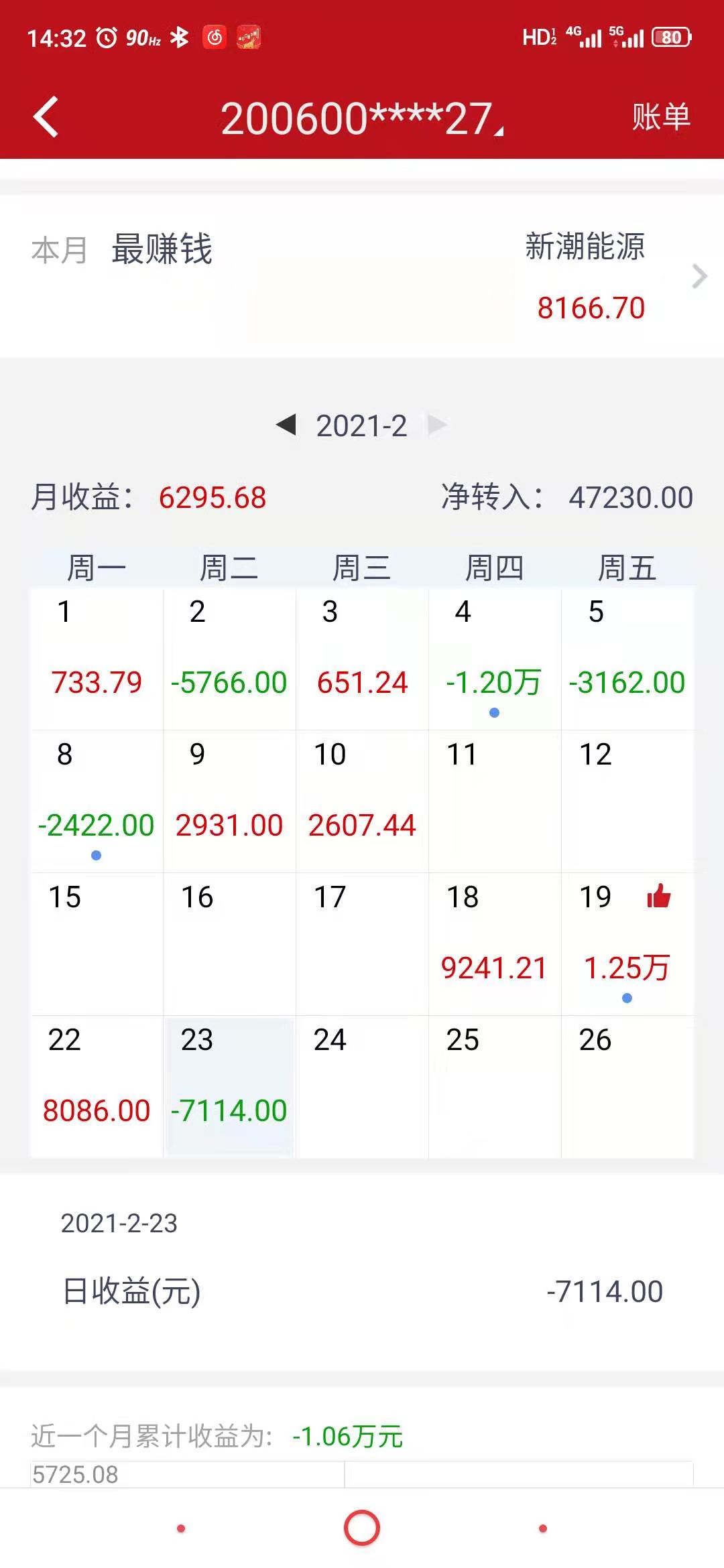Tap the back arrow to return
This screenshot has width=724, height=1568.
click(44, 115)
